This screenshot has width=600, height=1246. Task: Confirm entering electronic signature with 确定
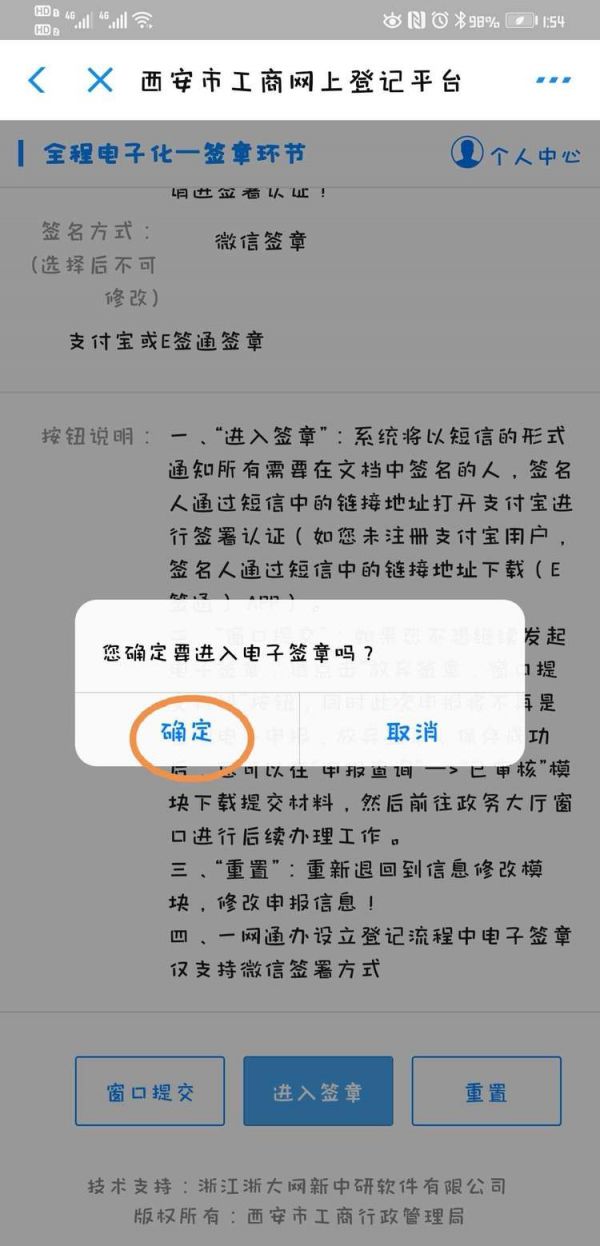[187, 731]
